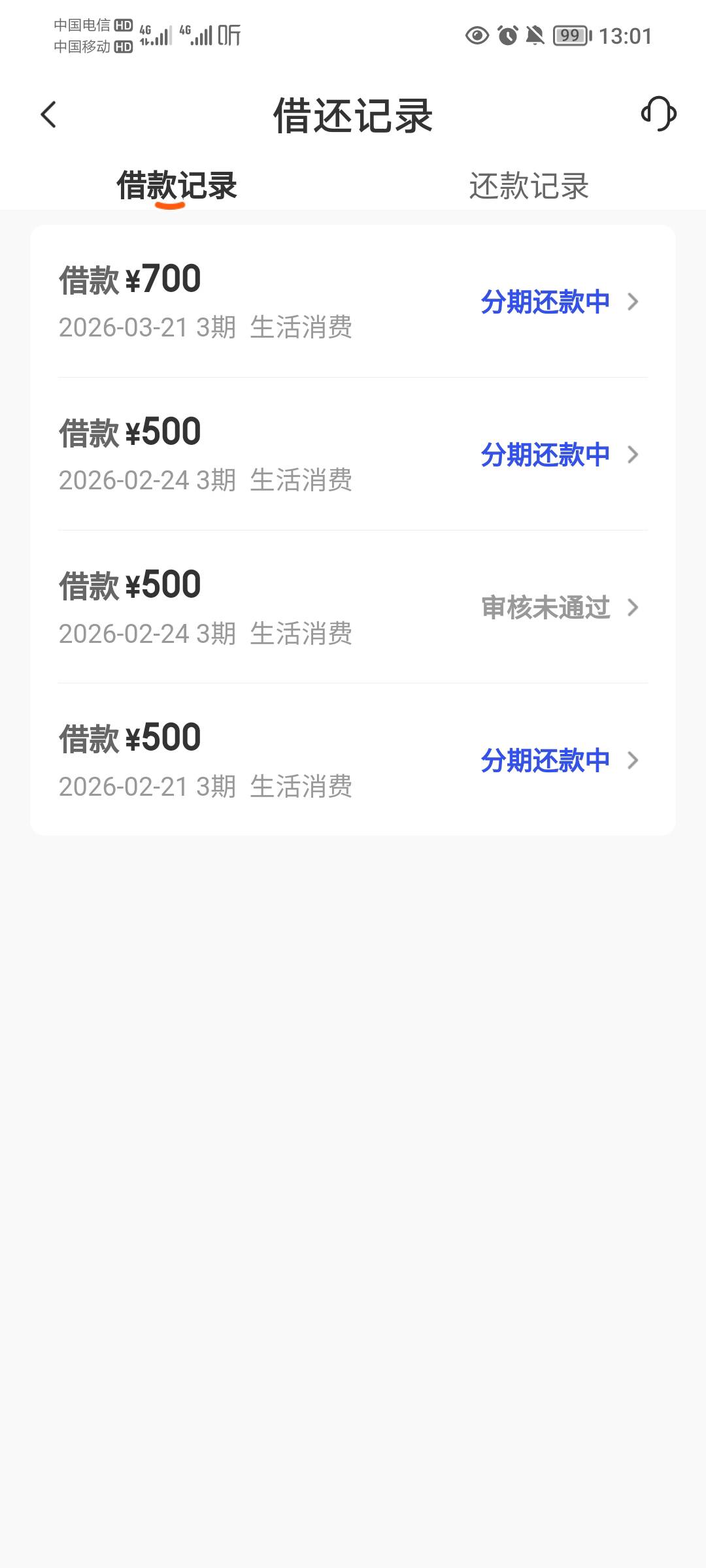Open customer service headset icon
Screen dimensions: 706x1568
coord(658,114)
